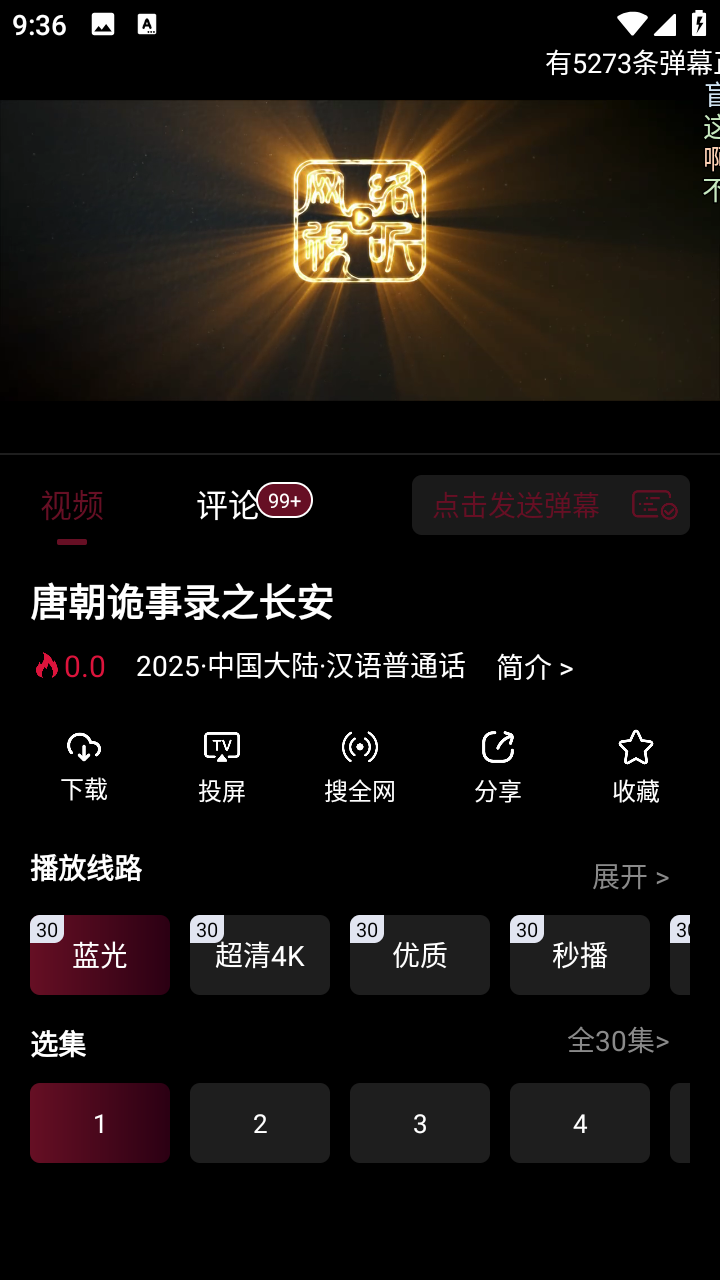Tap the star icon to 收藏 the show

click(x=635, y=746)
